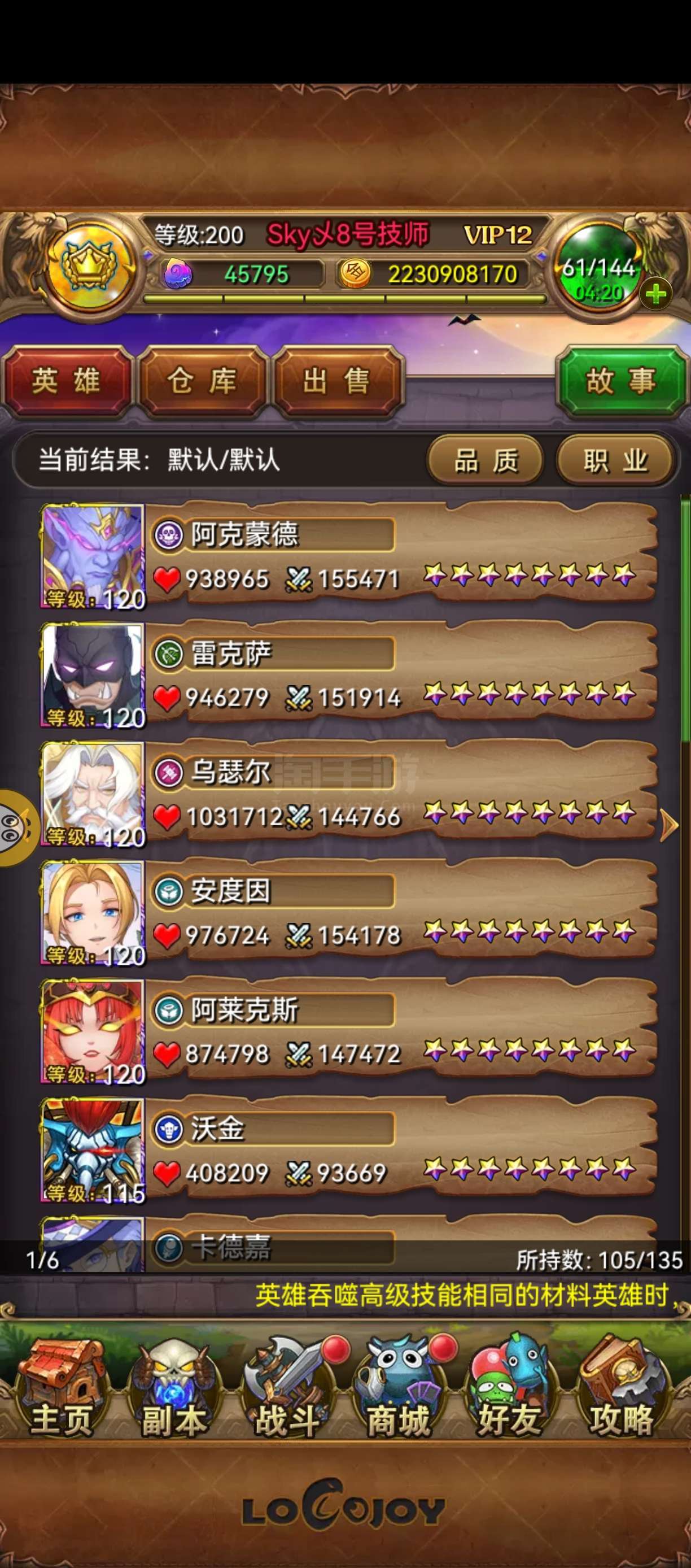Switch to the 出售 tab
691x1568 pixels.
(338, 382)
